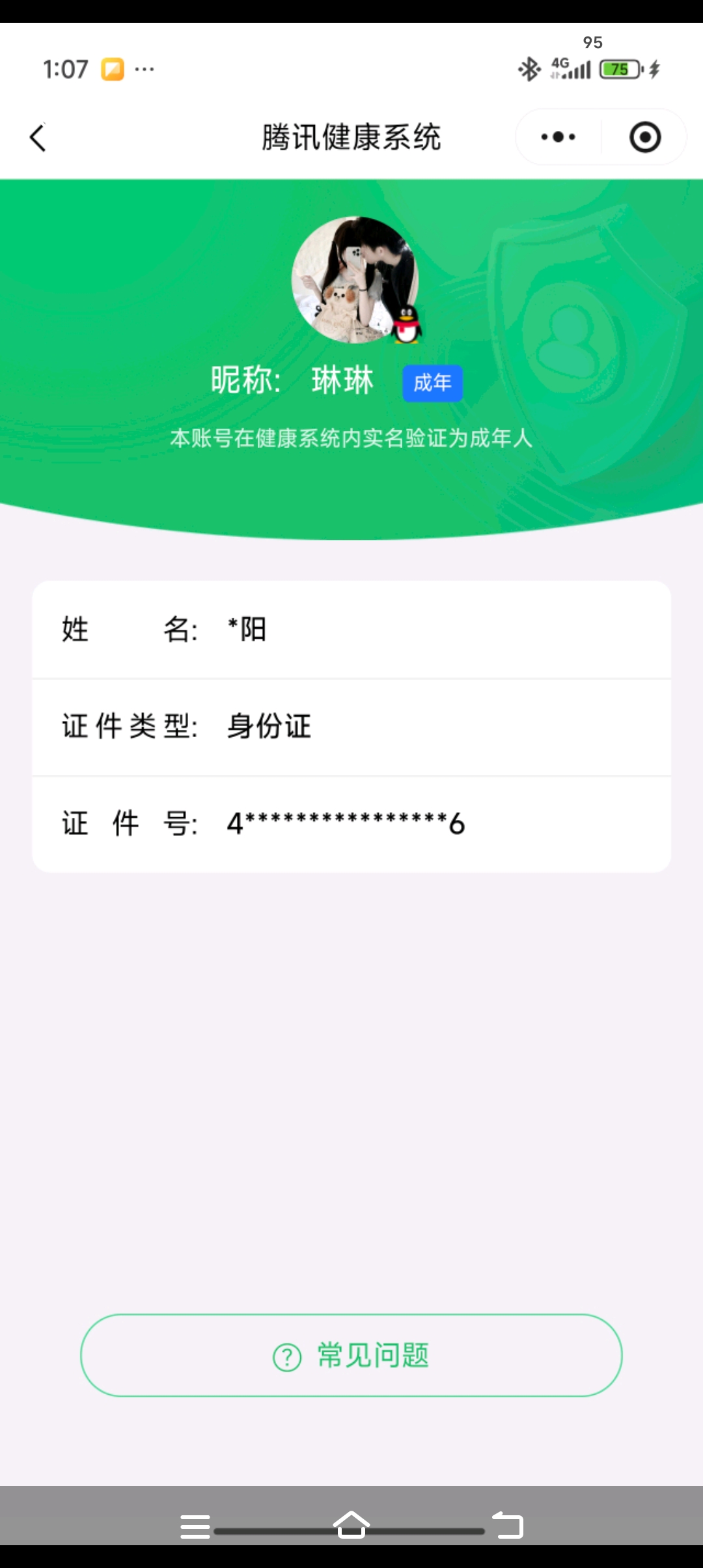Open the 常见问题 FAQ button

click(x=351, y=1355)
